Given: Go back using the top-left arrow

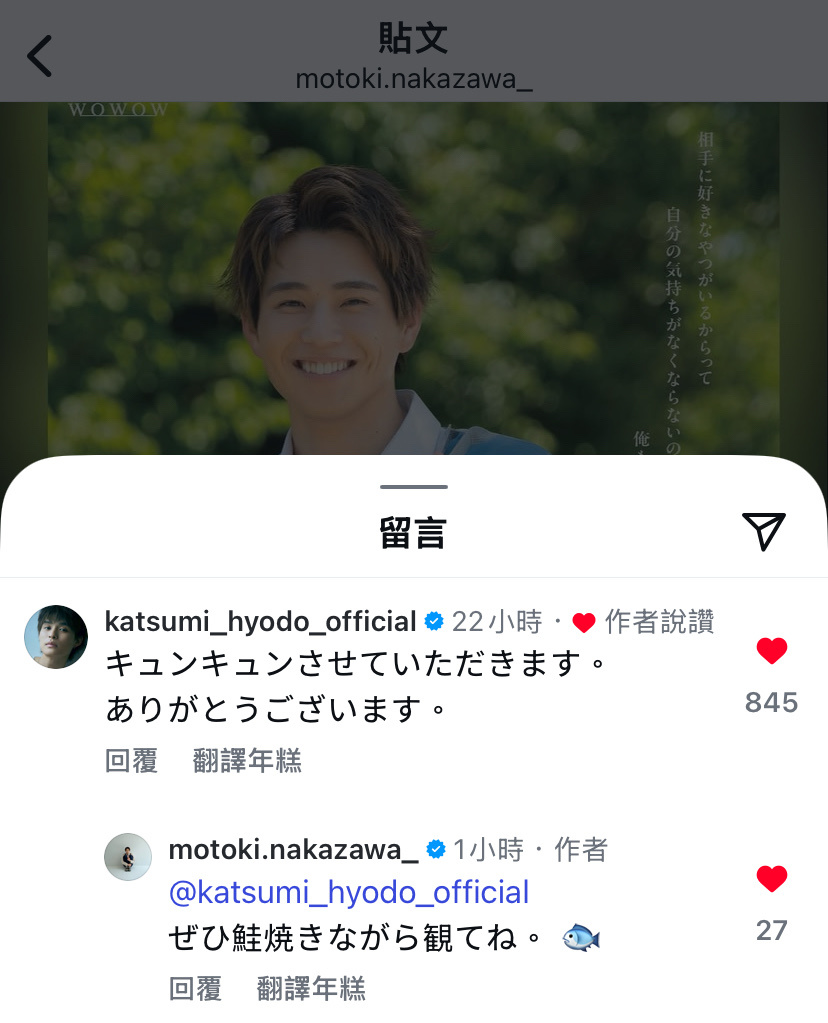Looking at the screenshot, I should [x=40, y=57].
